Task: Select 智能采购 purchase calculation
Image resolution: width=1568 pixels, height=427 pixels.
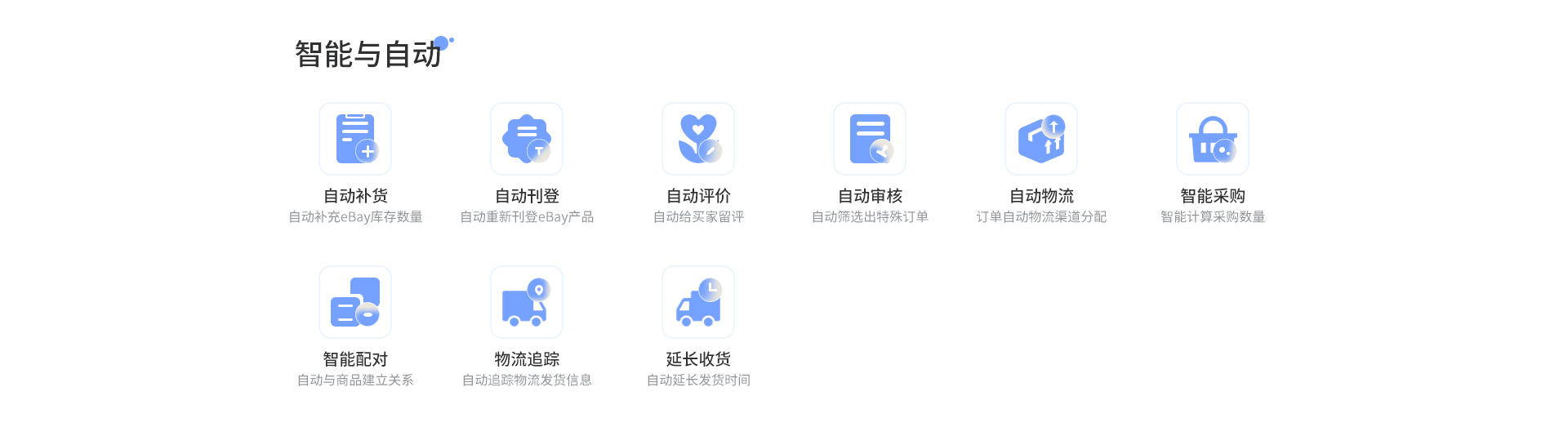Action: (x=1213, y=140)
